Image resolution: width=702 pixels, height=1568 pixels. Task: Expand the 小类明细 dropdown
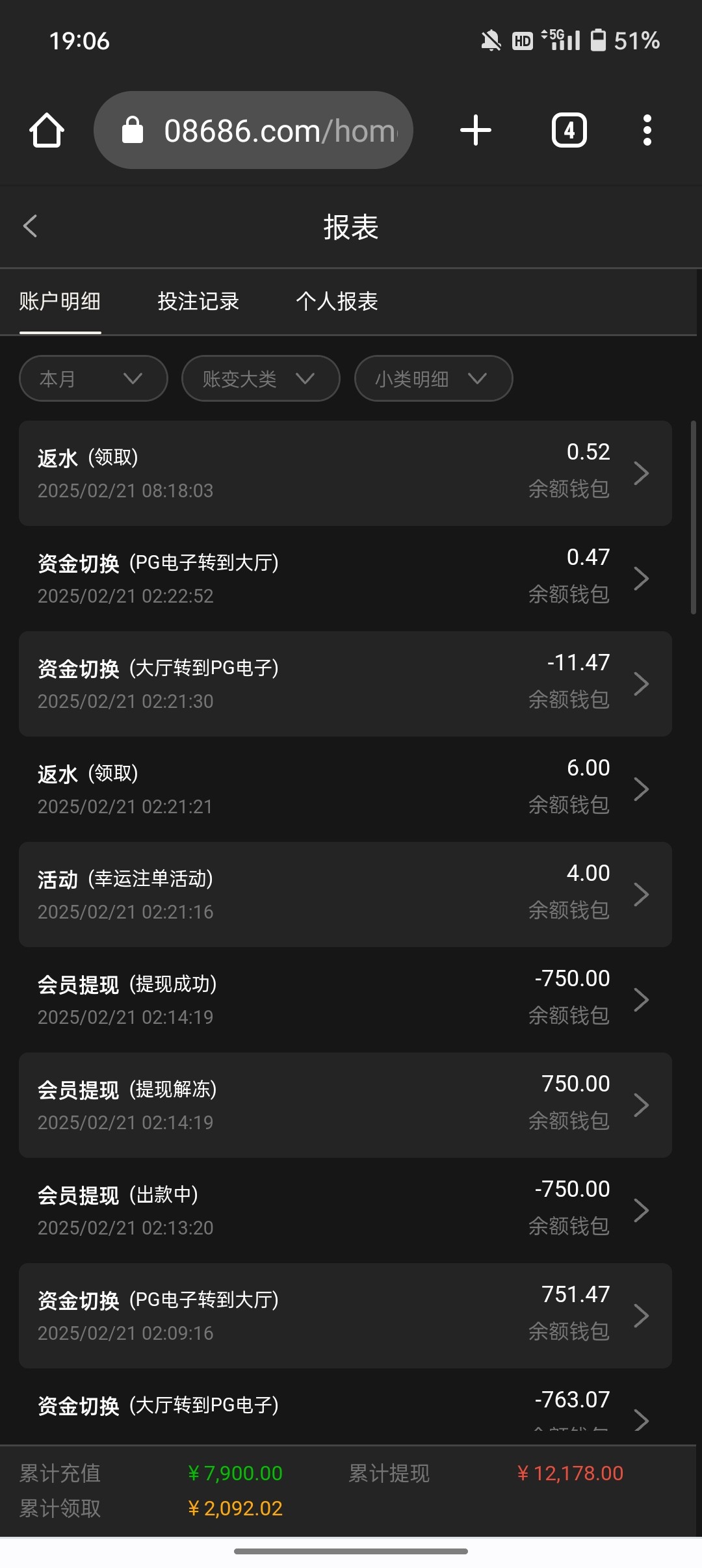[x=434, y=378]
